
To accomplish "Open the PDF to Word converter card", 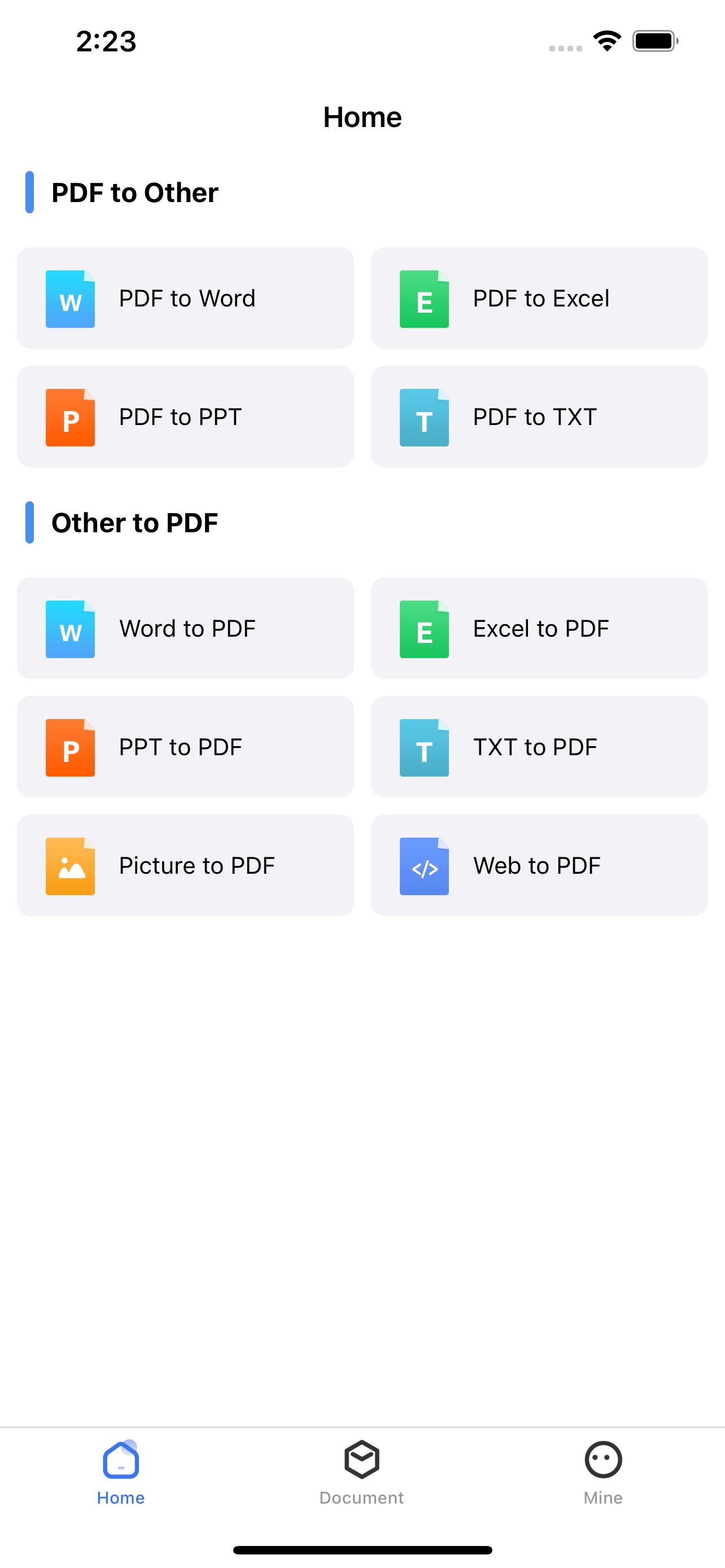I will (x=185, y=298).
